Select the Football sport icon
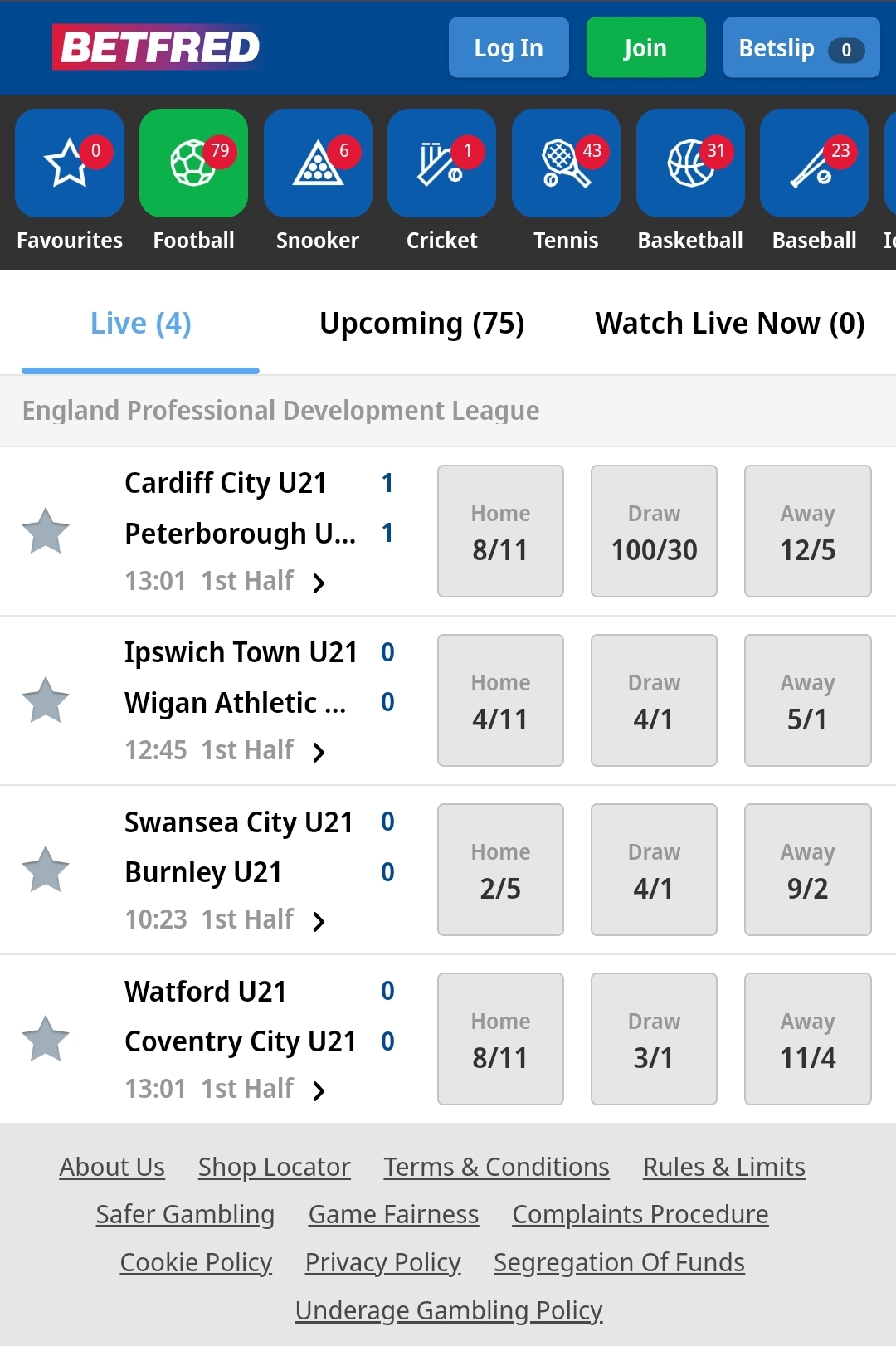 (193, 163)
